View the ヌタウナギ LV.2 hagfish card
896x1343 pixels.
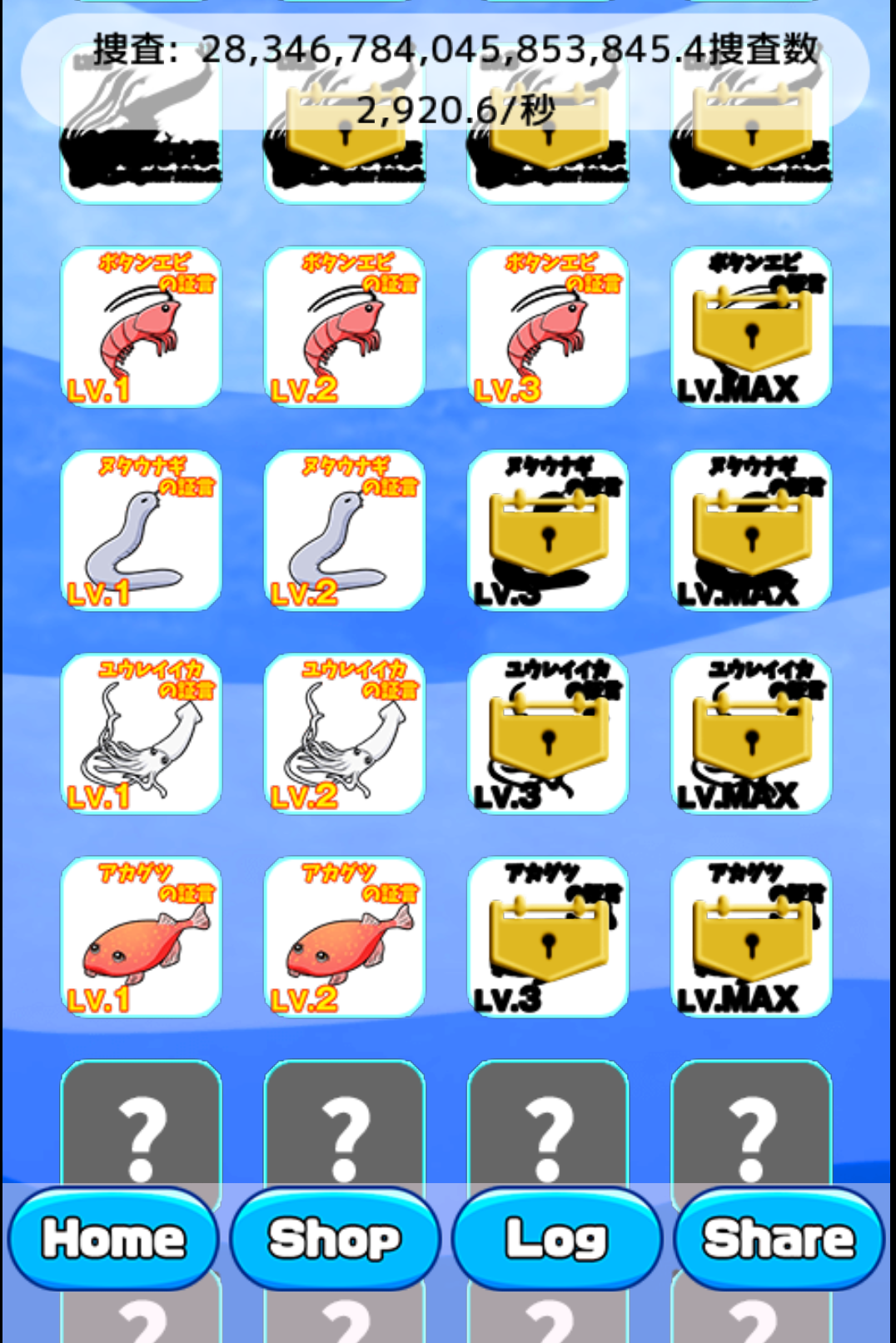345,529
